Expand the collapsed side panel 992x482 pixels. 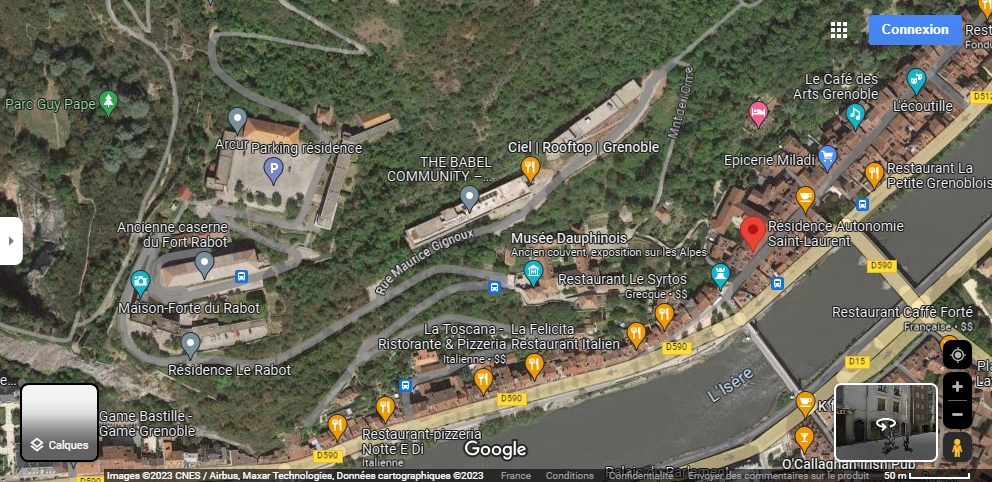tap(10, 241)
